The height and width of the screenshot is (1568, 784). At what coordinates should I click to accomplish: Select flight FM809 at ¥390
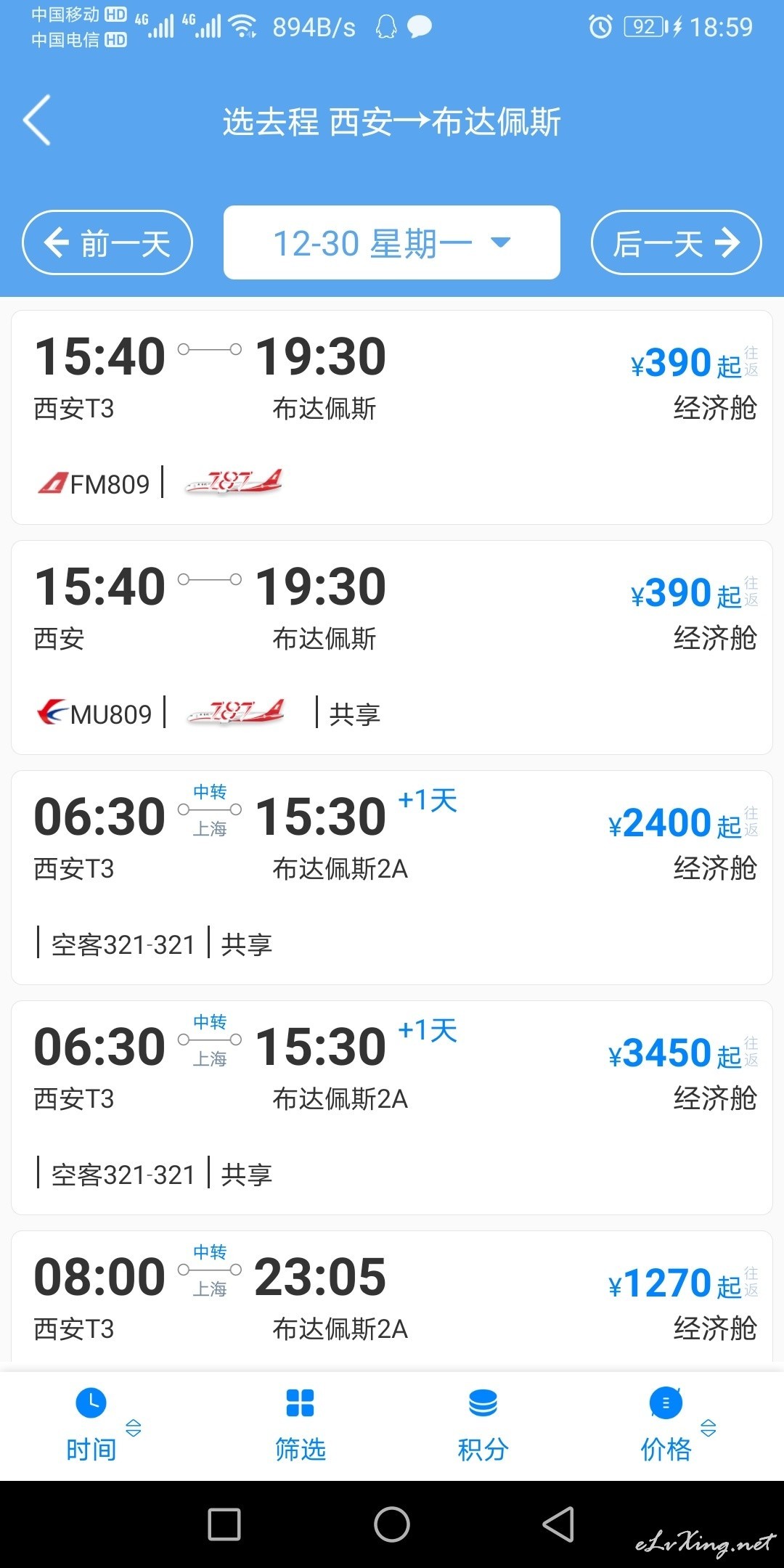(x=392, y=417)
